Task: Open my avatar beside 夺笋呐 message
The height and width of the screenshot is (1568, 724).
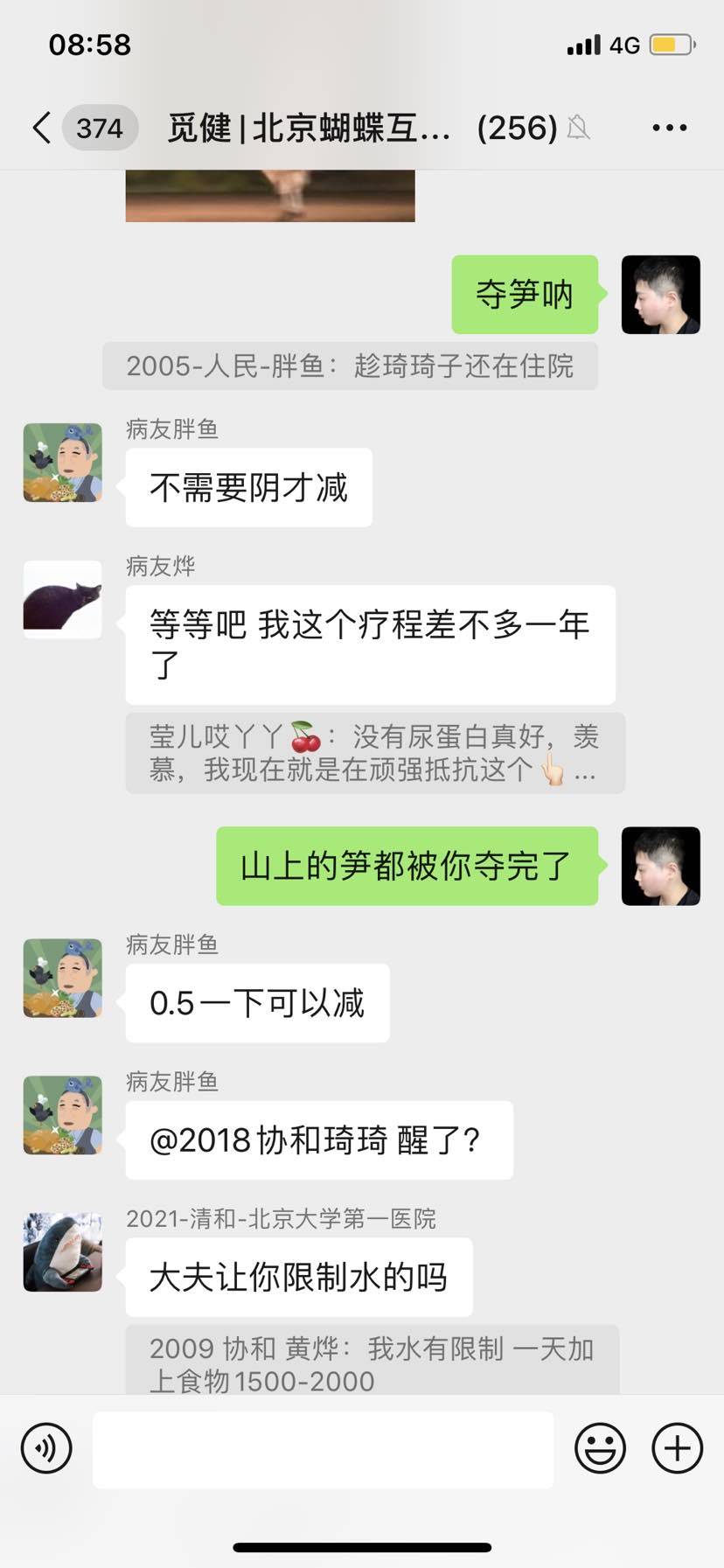Action: click(x=660, y=295)
